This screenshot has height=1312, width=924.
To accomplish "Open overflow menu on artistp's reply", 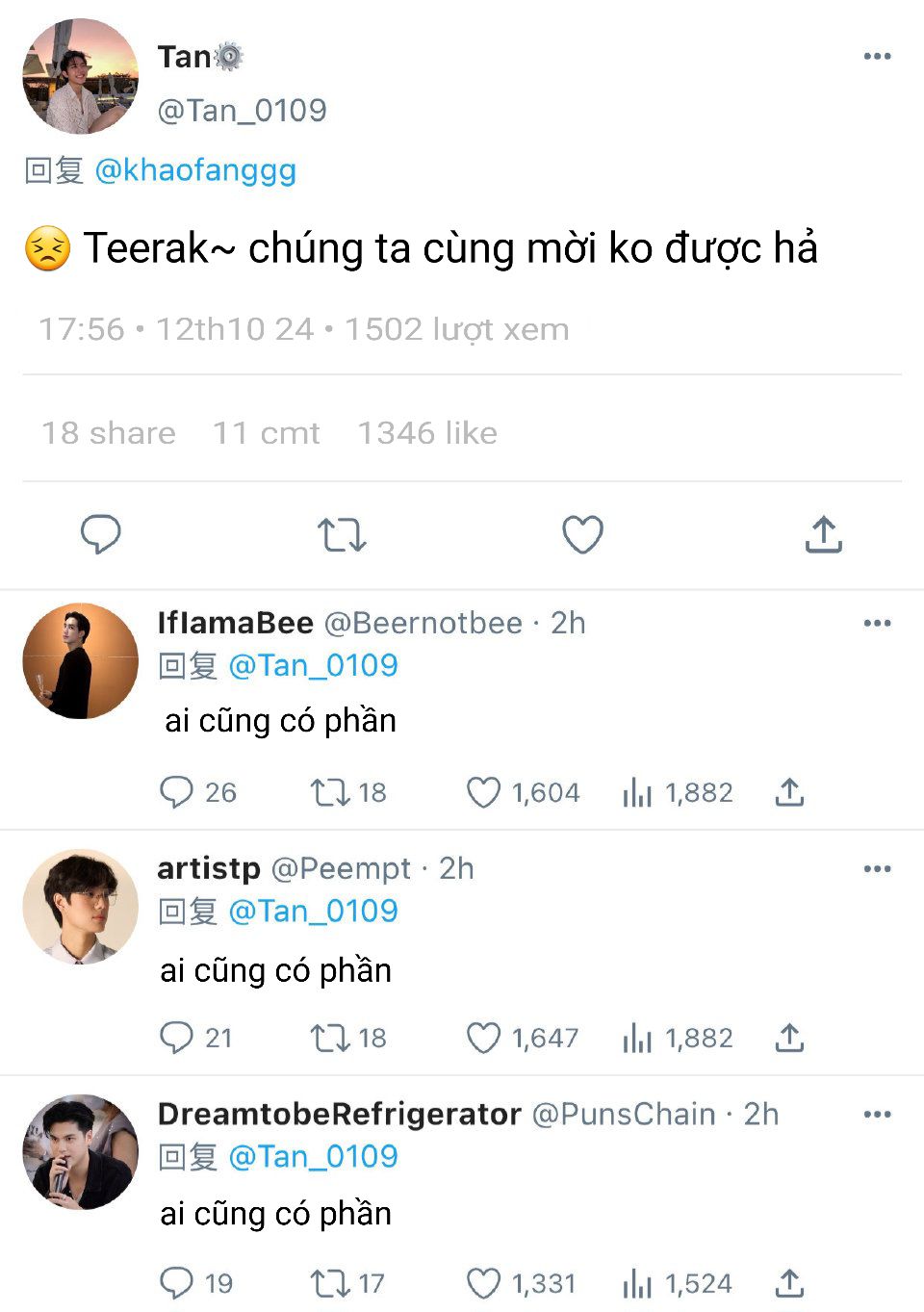I will (x=877, y=869).
